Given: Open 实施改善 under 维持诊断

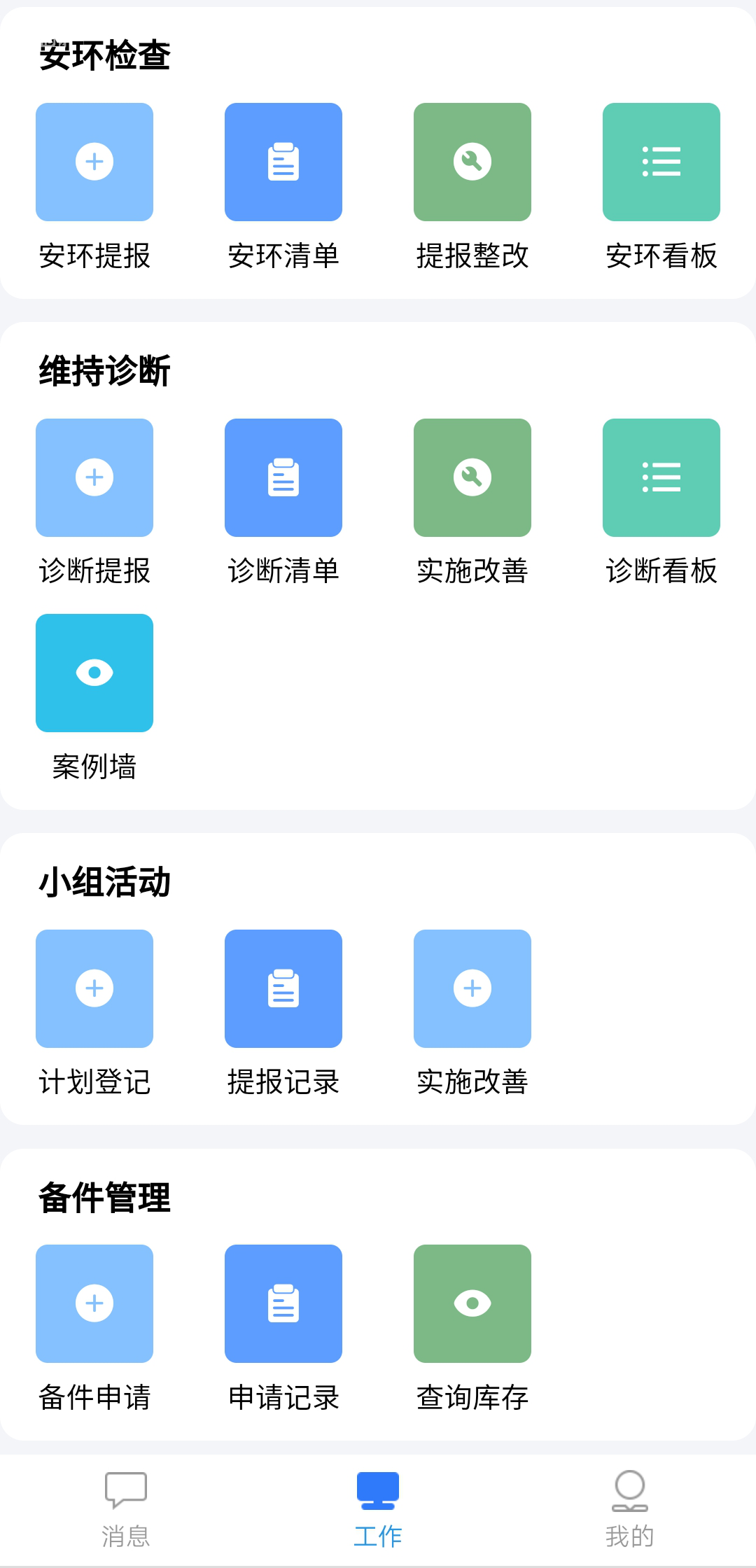Looking at the screenshot, I should pos(472,477).
